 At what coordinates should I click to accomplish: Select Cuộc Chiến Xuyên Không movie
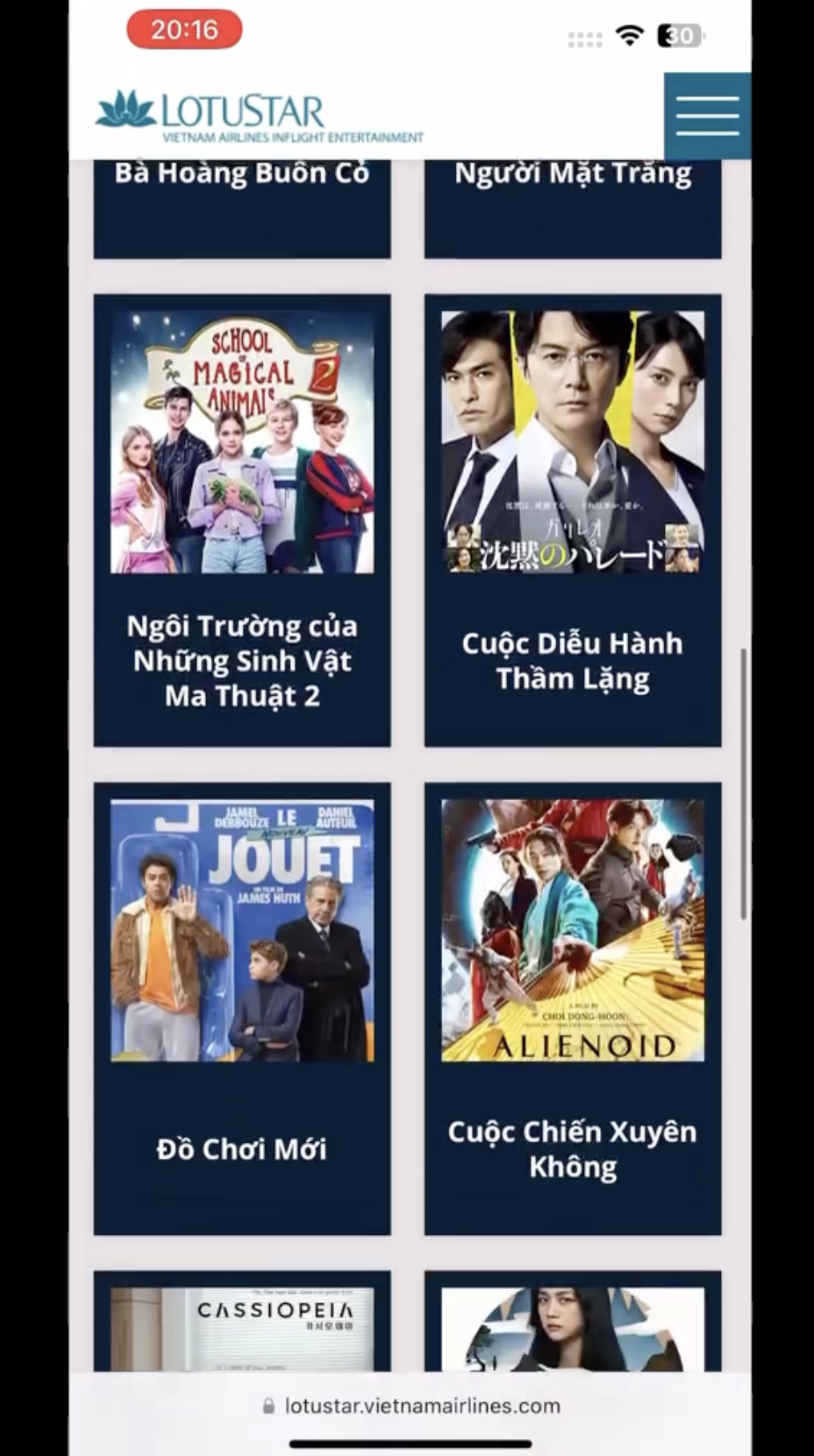pos(572,1009)
